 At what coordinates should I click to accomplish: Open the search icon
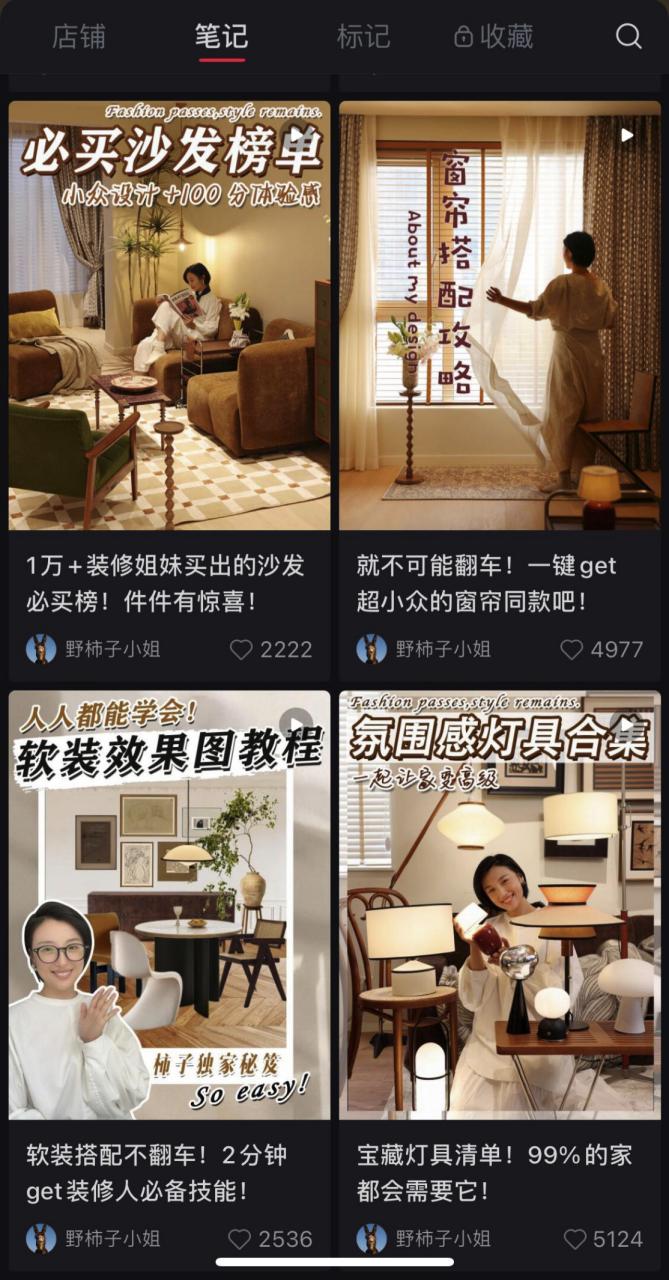point(628,37)
